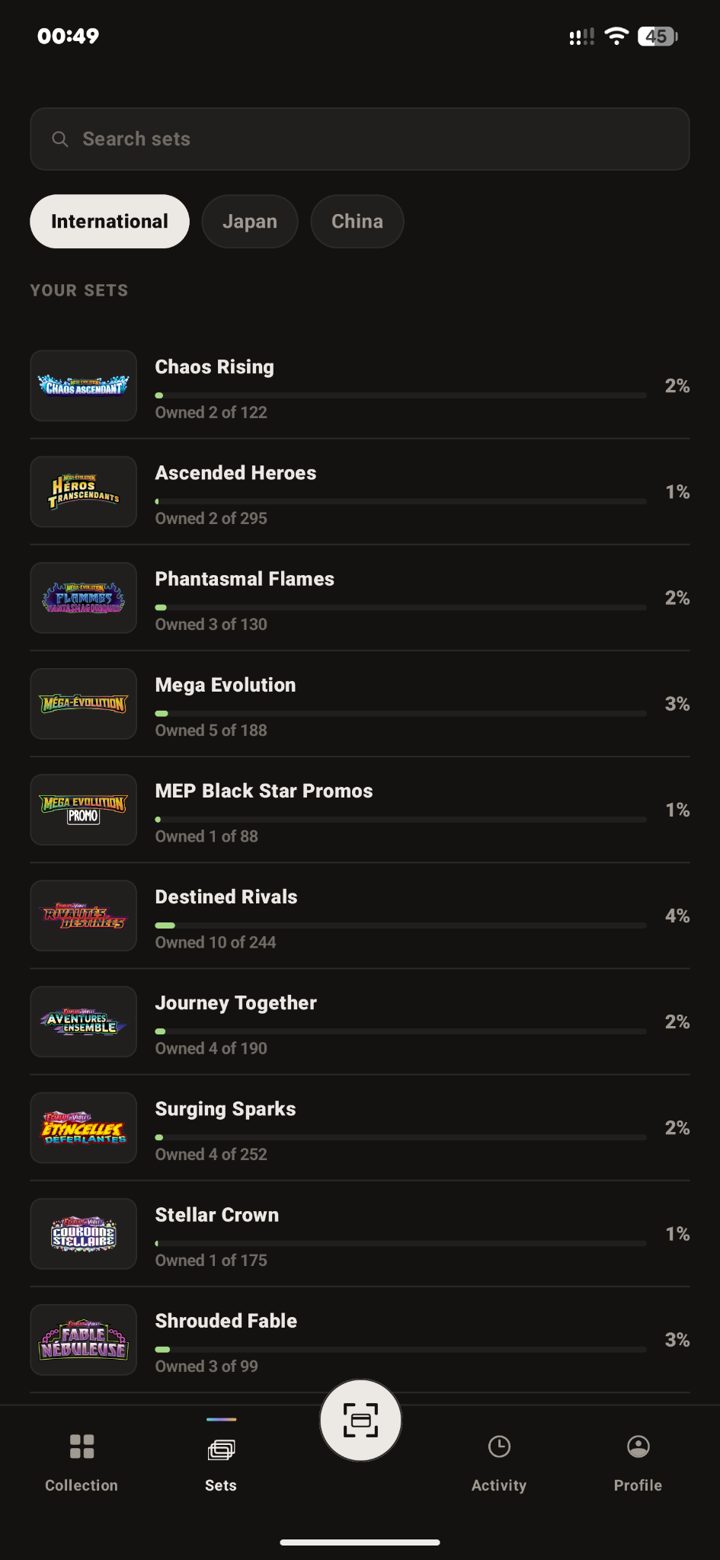Open the Surging Sparks set
Image resolution: width=720 pixels, height=1560 pixels.
click(360, 1128)
